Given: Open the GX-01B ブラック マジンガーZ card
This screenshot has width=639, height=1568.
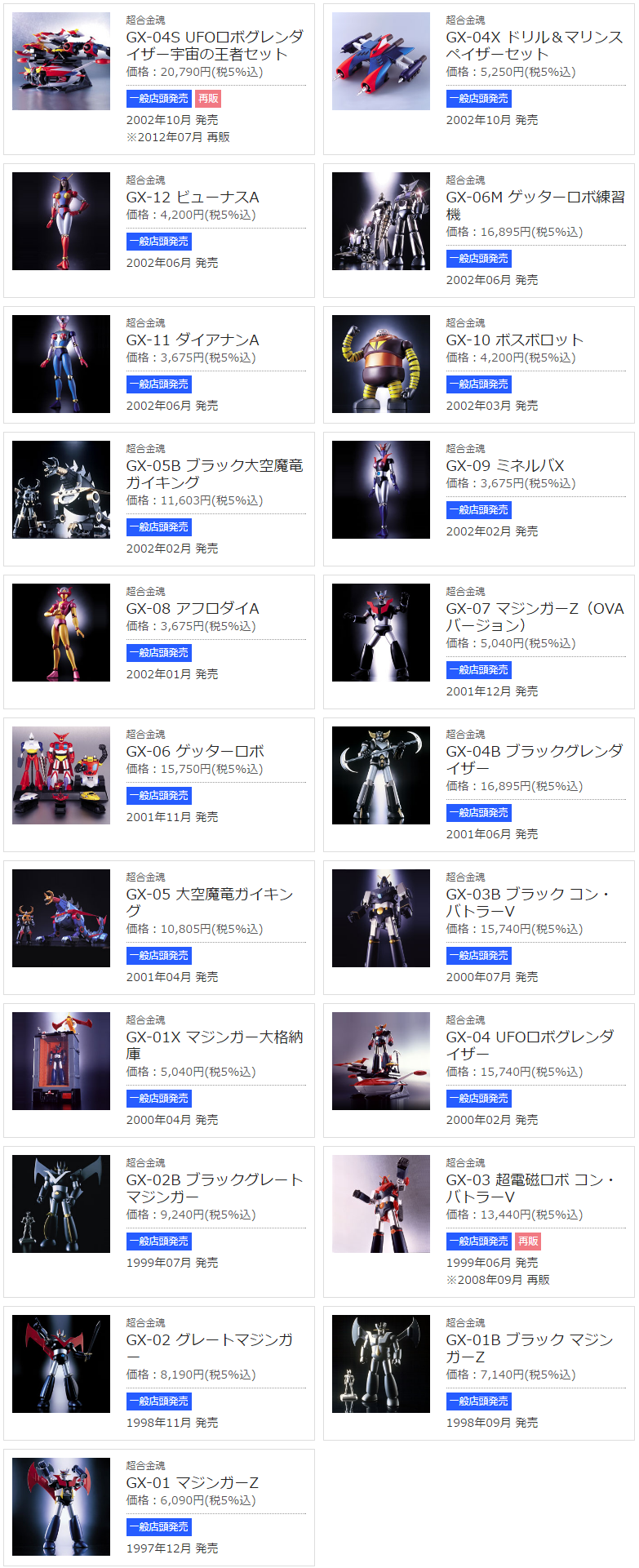Looking at the screenshot, I should [530, 1348].
